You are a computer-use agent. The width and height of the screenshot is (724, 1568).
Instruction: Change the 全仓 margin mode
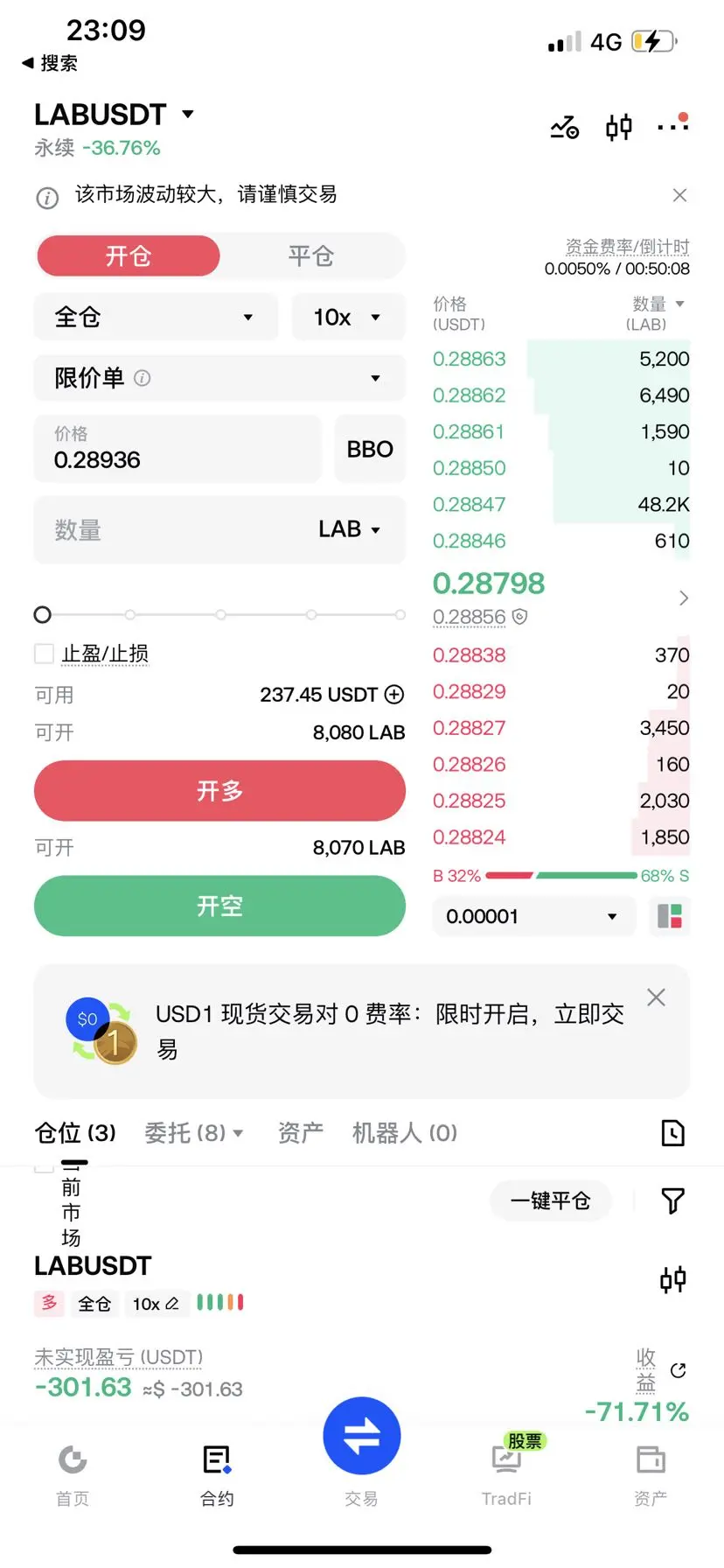156,317
